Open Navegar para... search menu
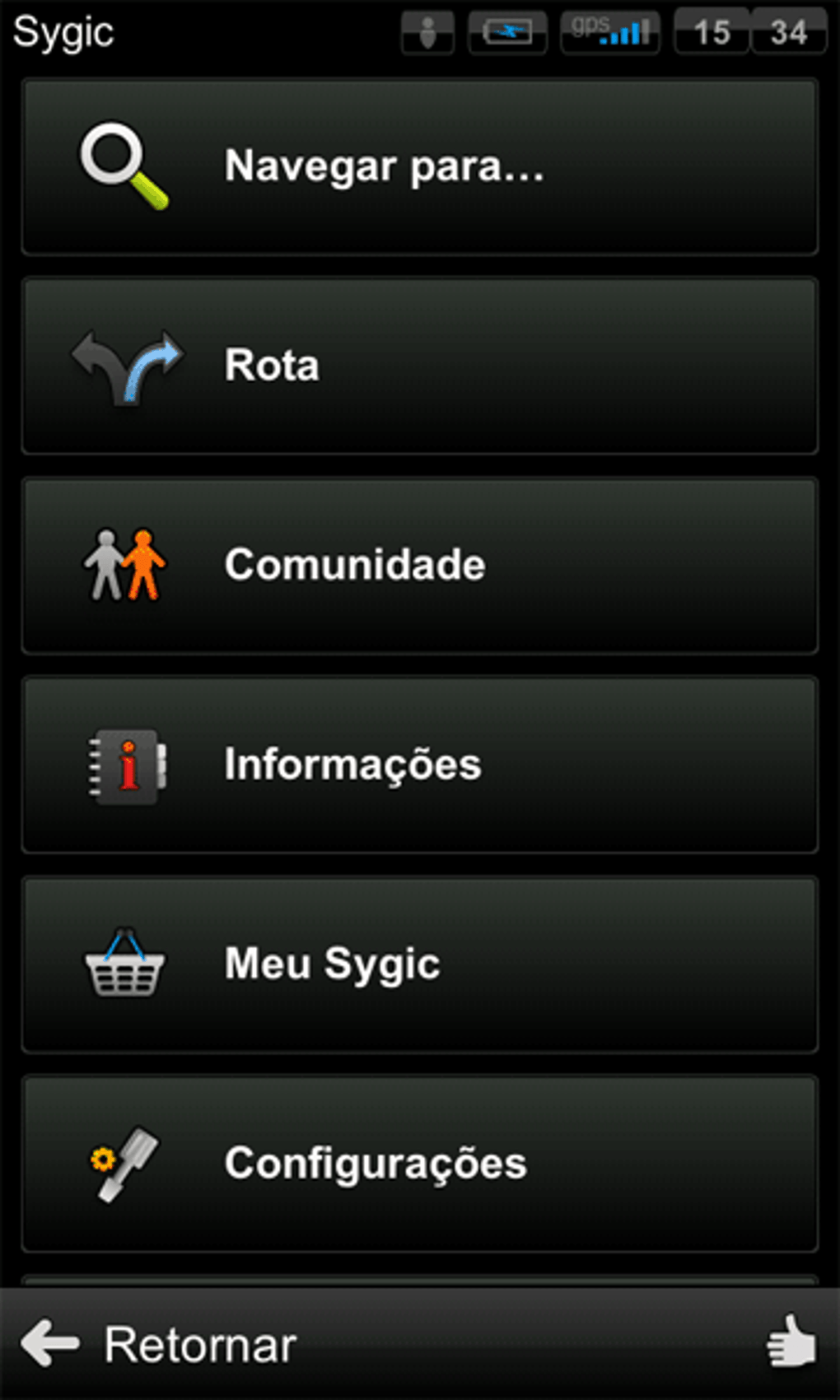 point(420,166)
